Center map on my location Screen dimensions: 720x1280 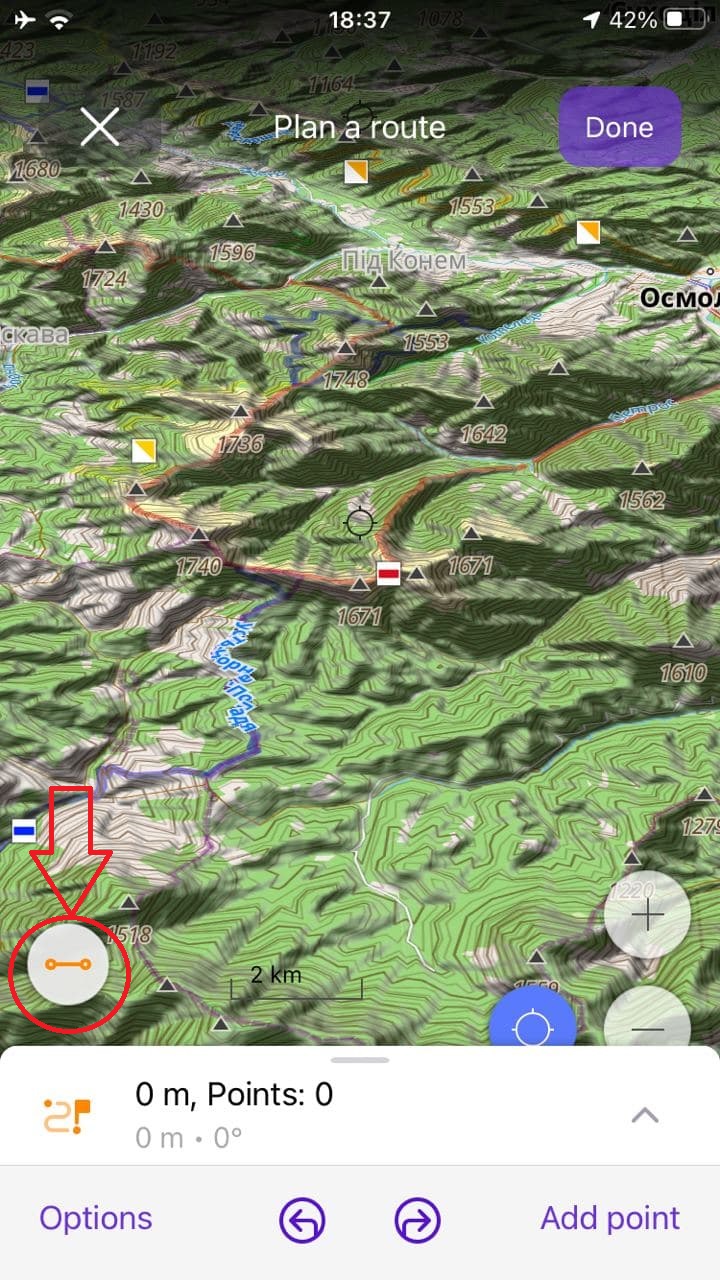pyautogui.click(x=532, y=1022)
